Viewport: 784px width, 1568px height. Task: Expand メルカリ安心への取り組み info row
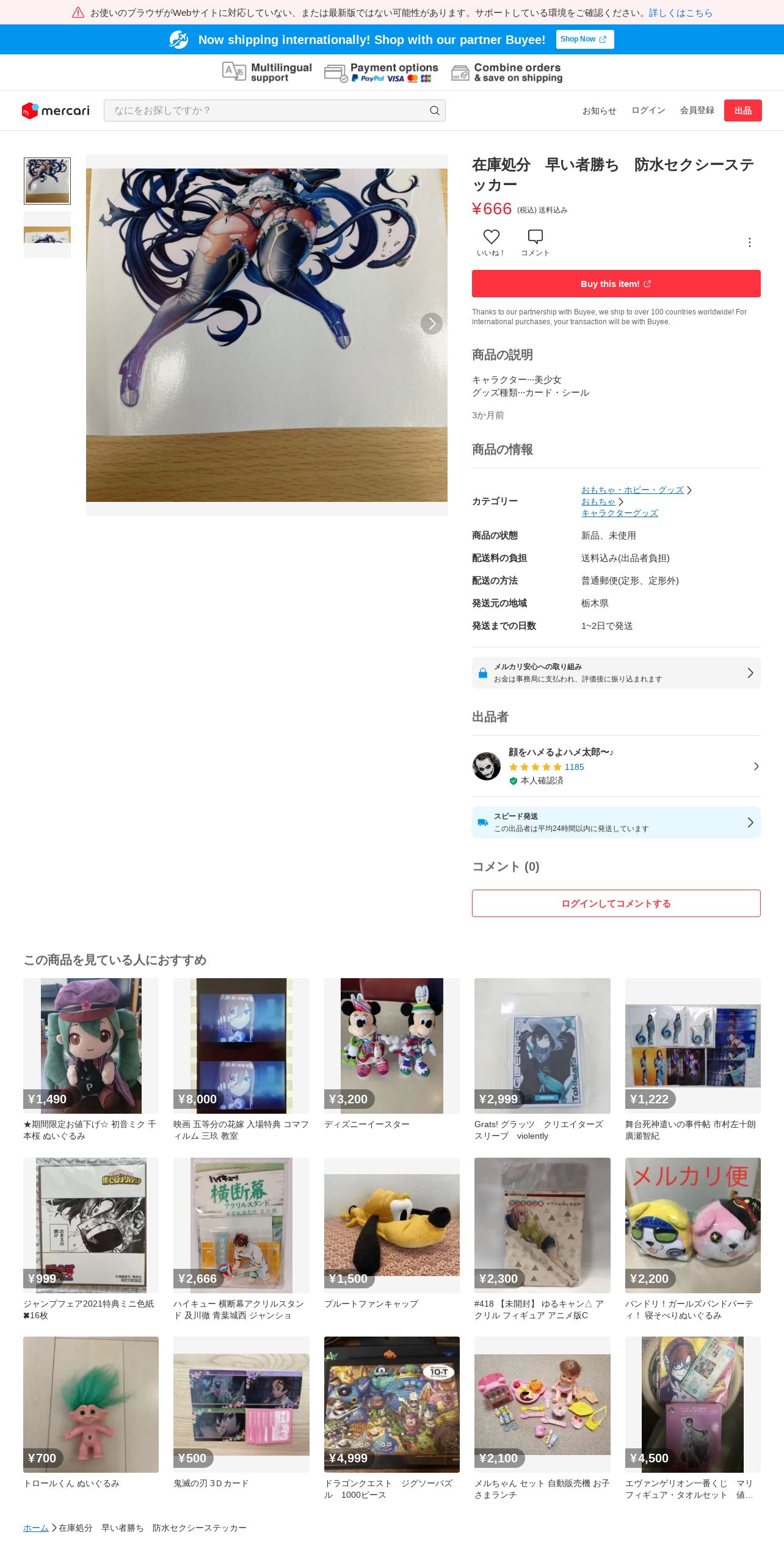pos(615,673)
